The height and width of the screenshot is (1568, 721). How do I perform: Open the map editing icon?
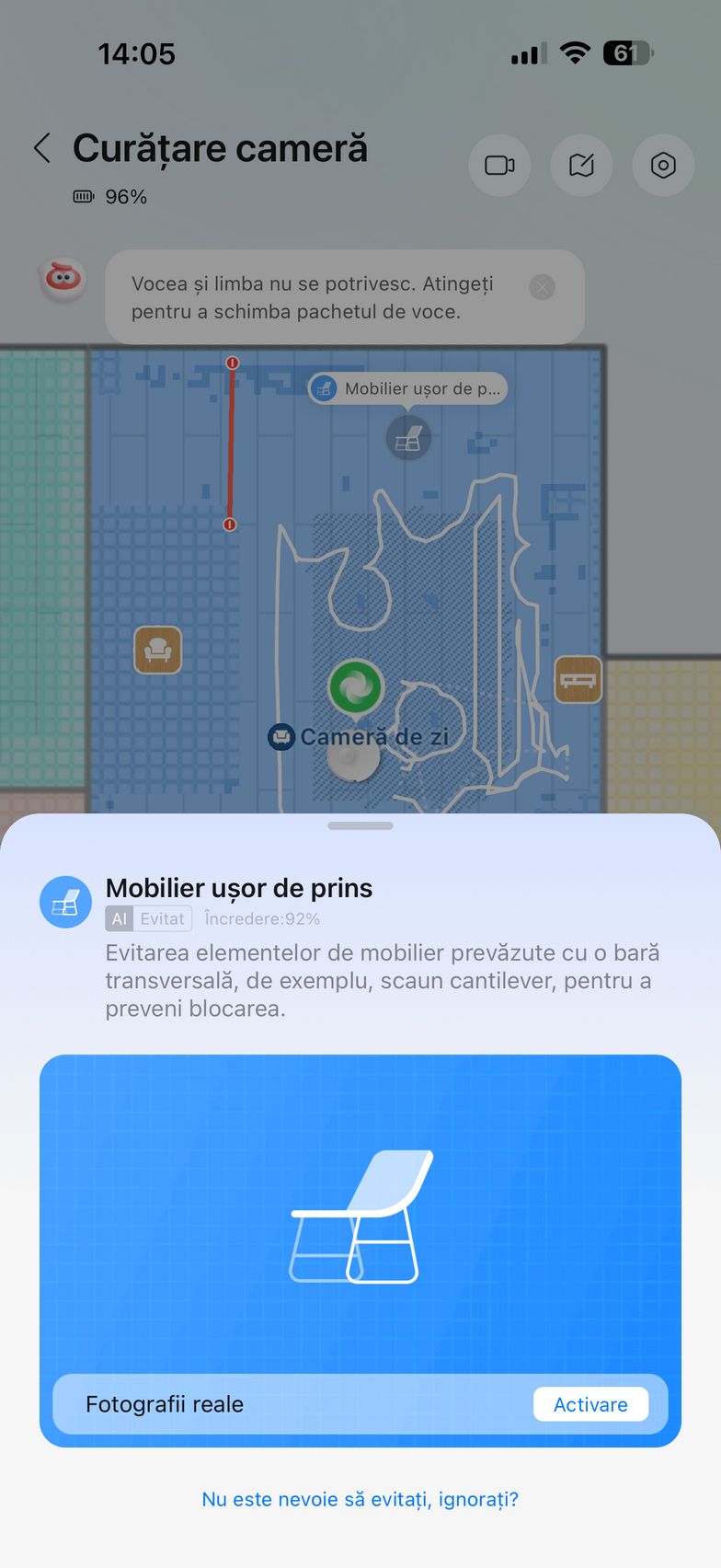[x=581, y=166]
